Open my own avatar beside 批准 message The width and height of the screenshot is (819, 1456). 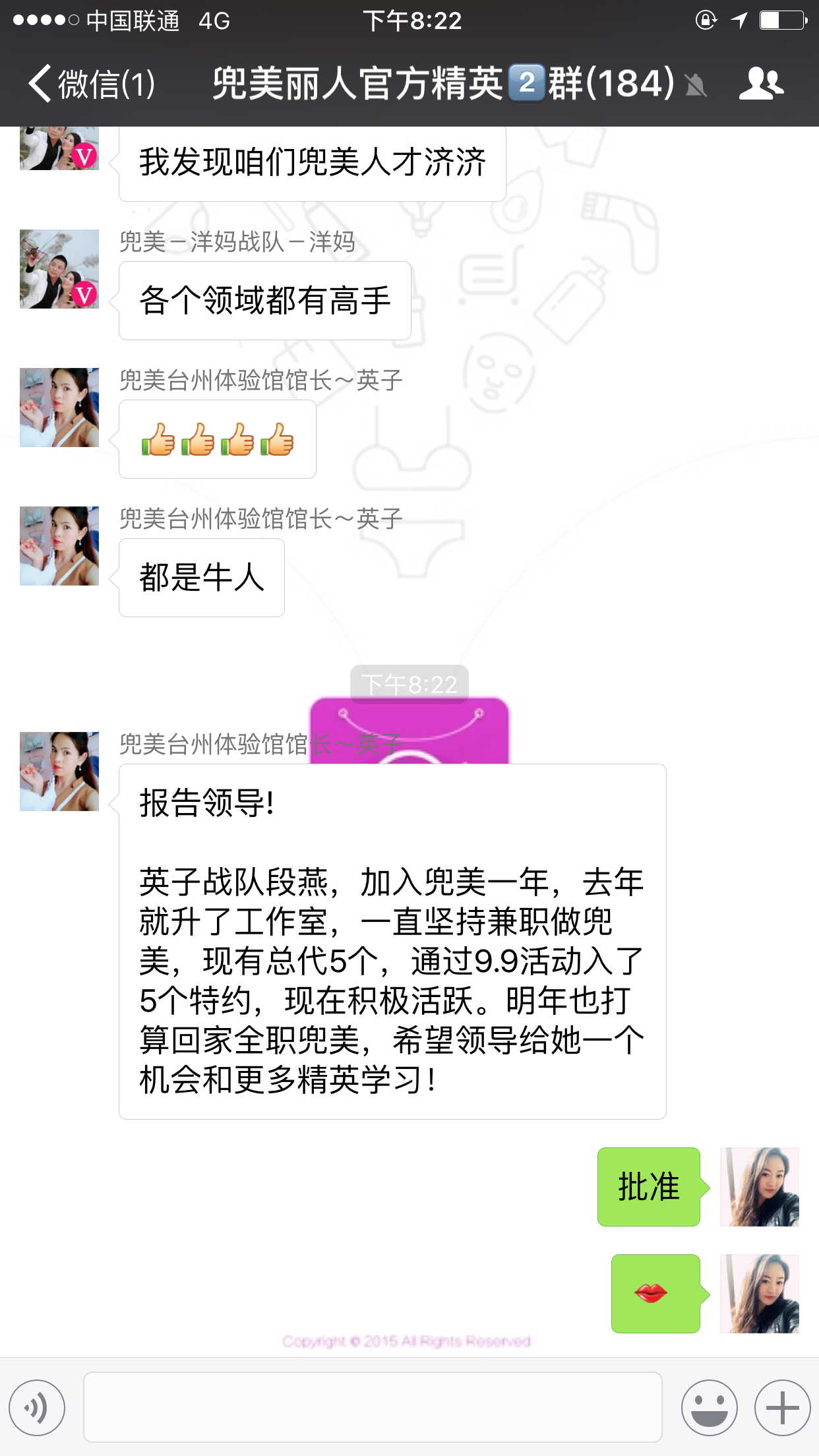pos(759,1187)
